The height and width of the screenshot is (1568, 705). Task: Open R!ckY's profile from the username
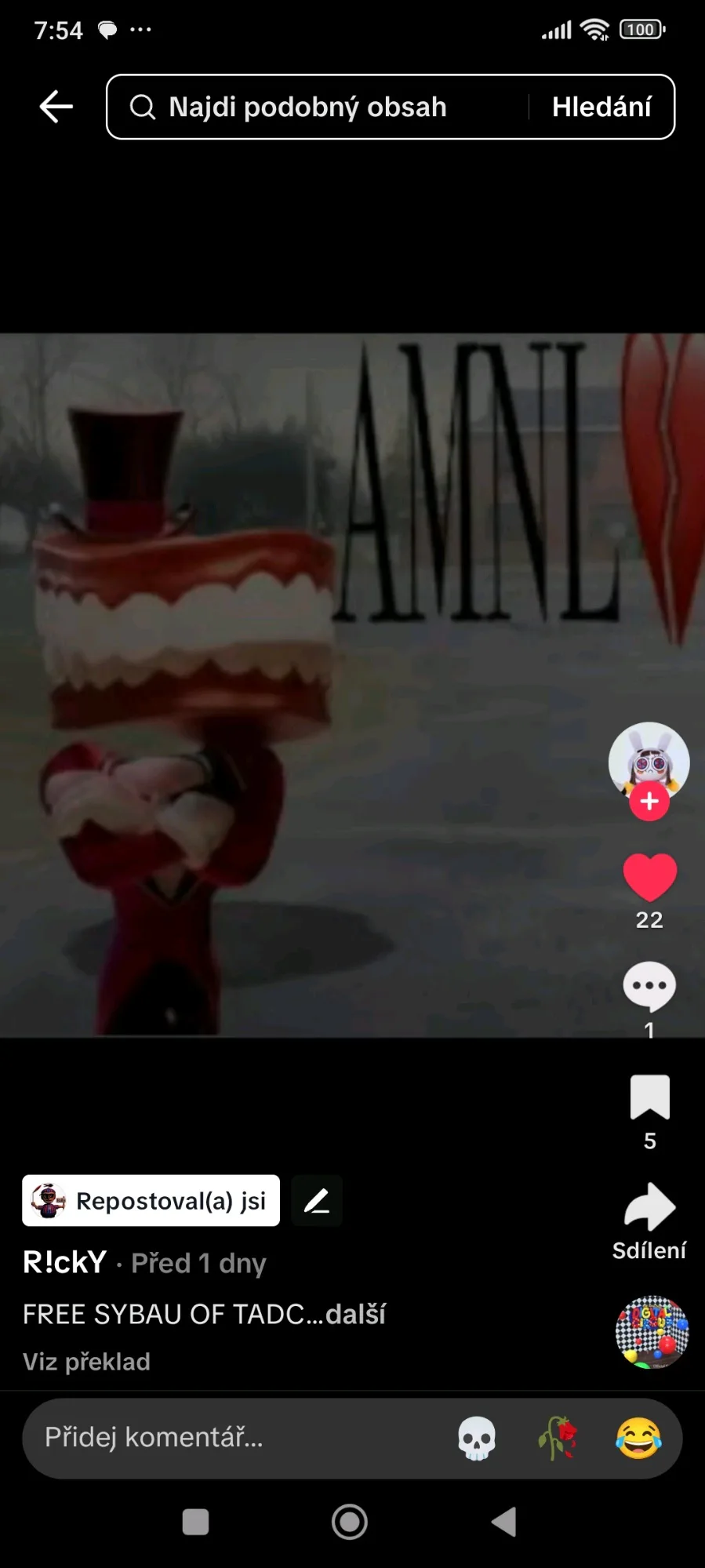click(64, 1262)
